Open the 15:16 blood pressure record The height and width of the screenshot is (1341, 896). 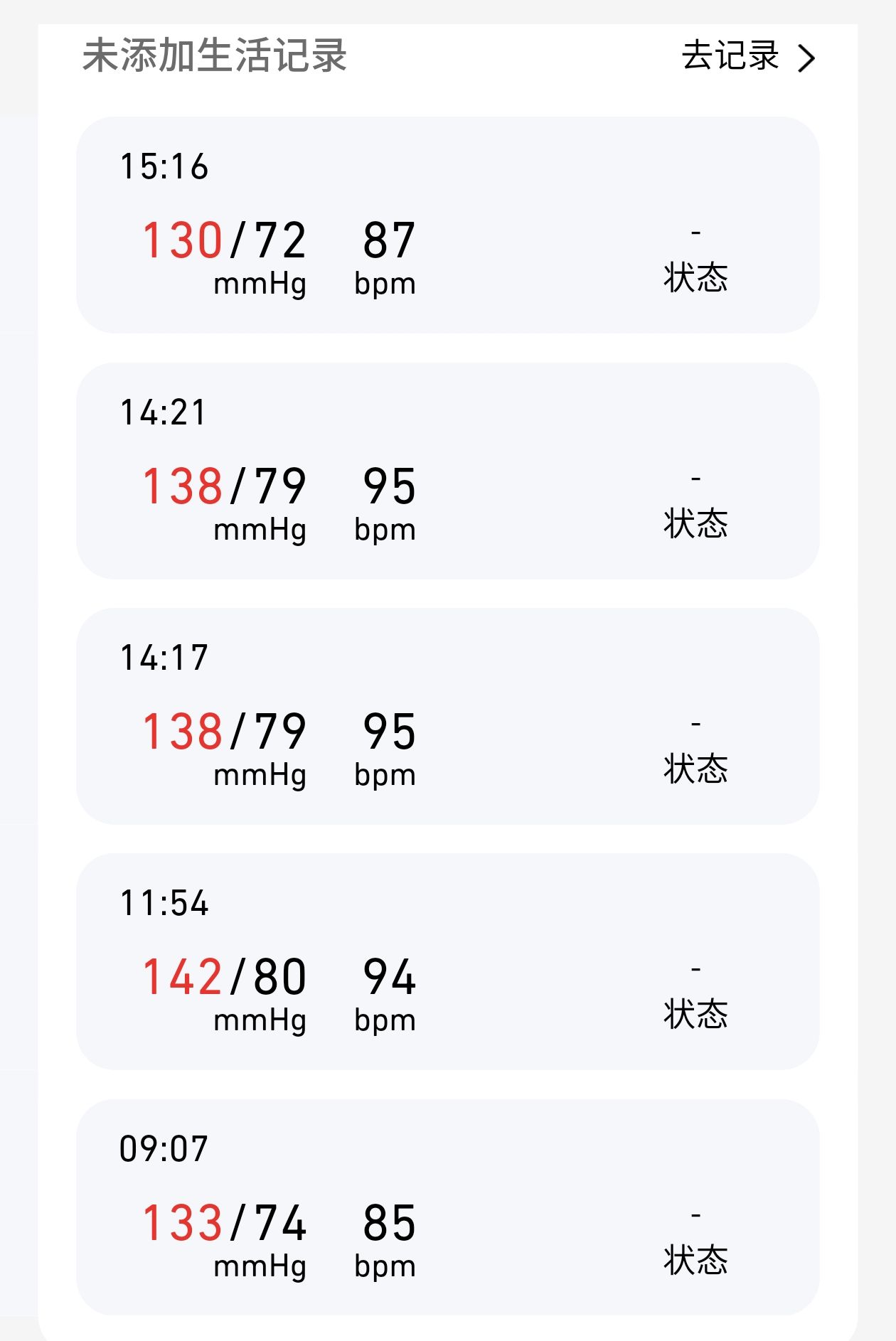point(447,225)
